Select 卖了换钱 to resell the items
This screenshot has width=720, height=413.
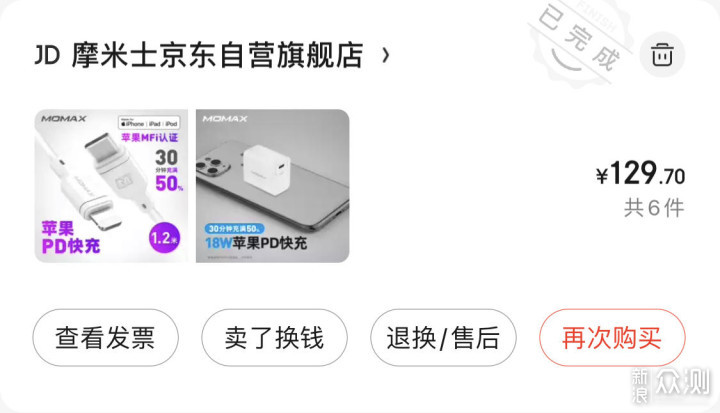(x=274, y=338)
